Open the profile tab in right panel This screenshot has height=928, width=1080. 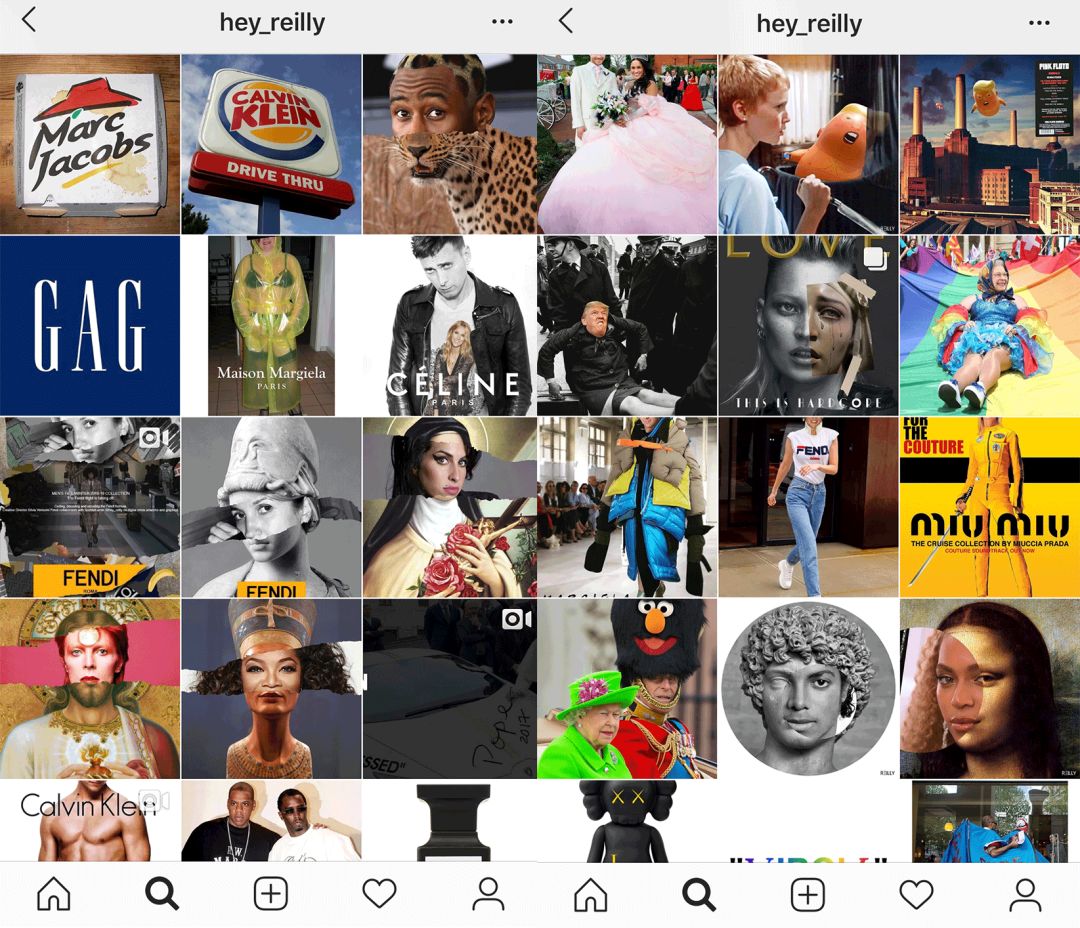coord(1024,894)
